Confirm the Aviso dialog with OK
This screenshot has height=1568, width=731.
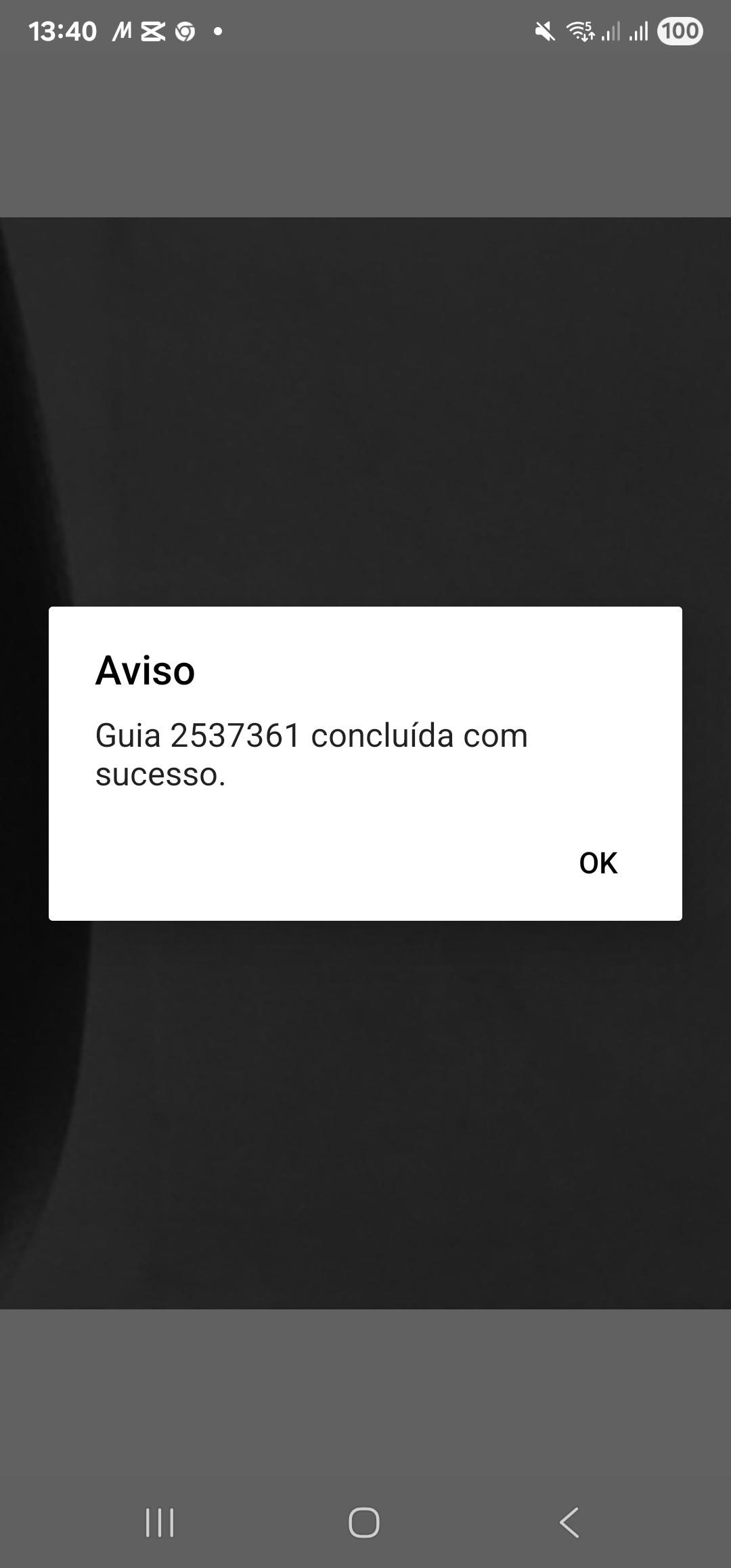[x=598, y=863]
